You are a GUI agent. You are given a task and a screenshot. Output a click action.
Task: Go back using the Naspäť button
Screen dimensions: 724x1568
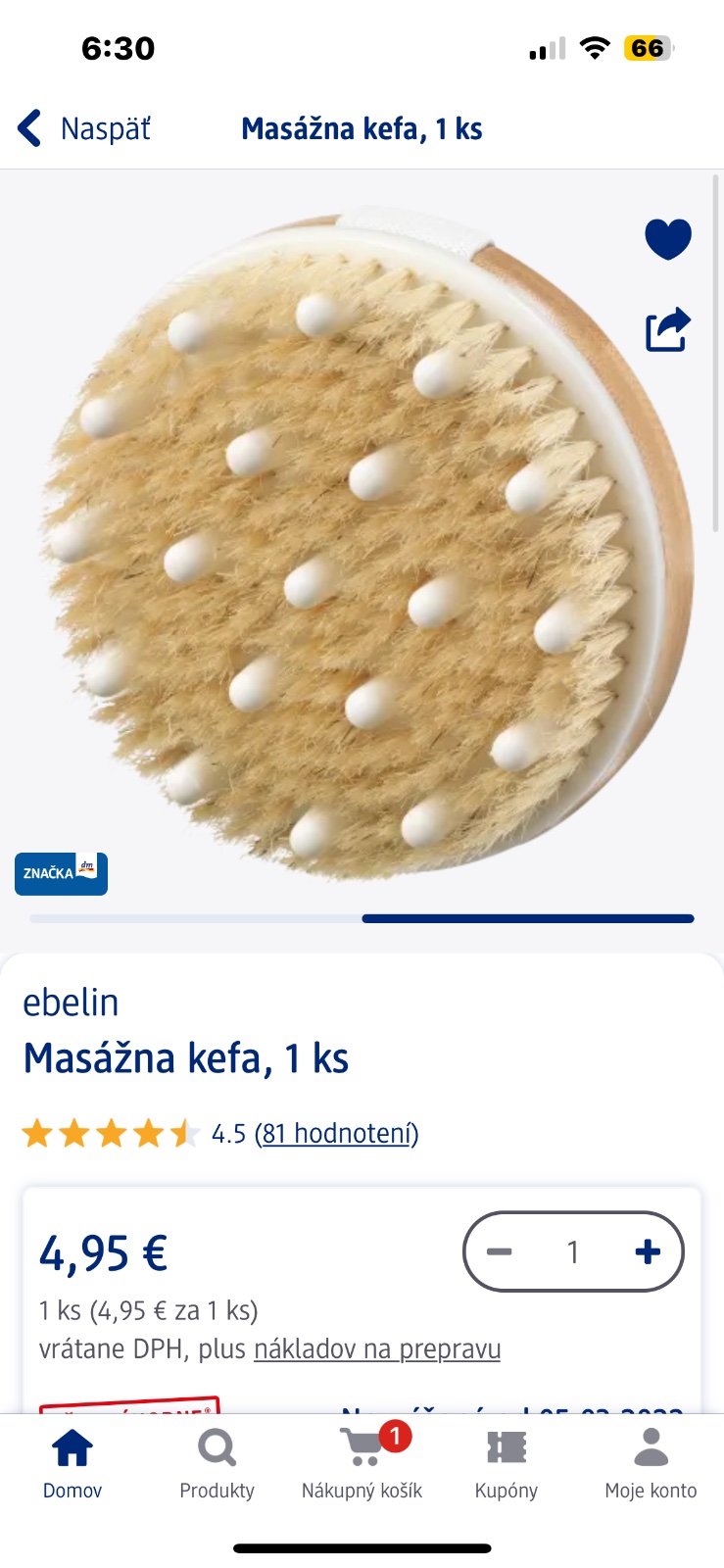point(85,128)
